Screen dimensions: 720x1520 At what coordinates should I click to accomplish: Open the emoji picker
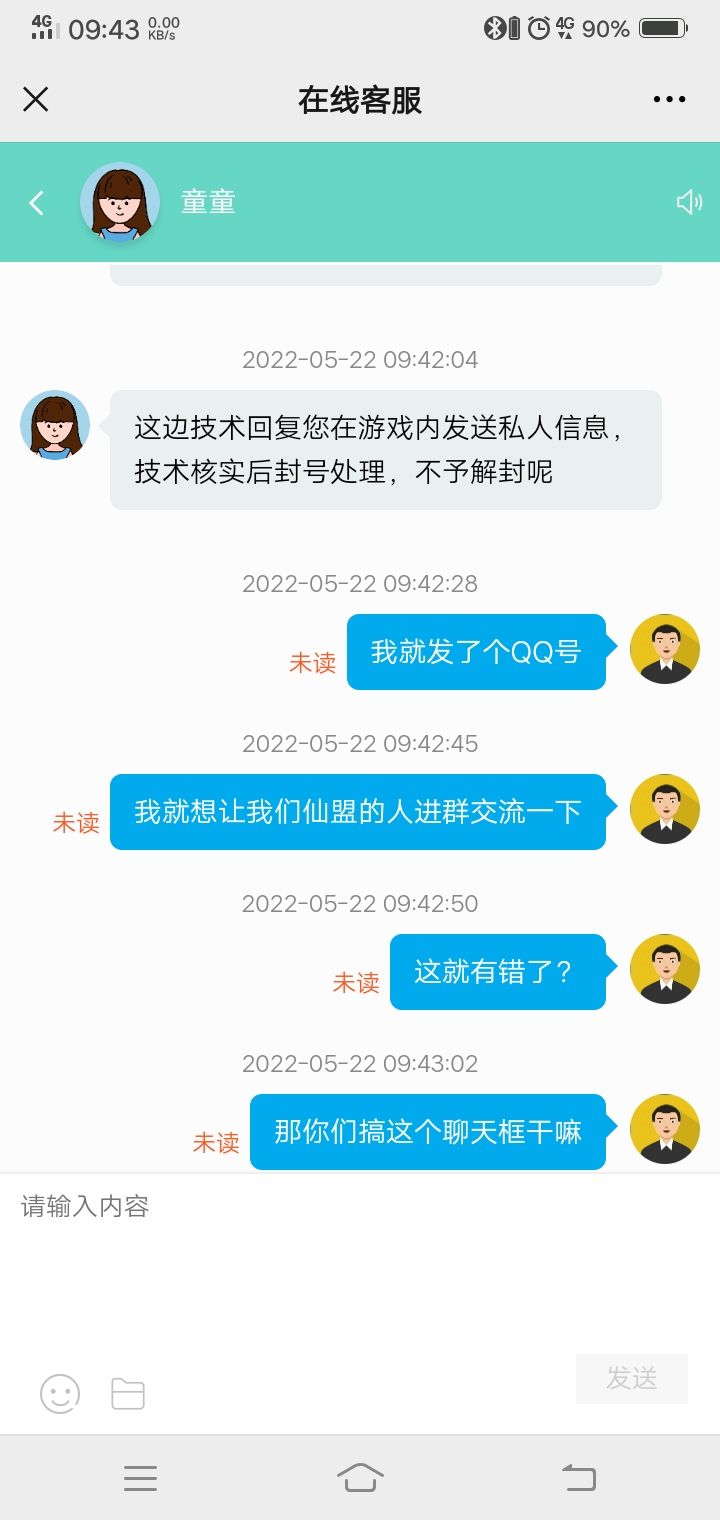(x=60, y=1393)
